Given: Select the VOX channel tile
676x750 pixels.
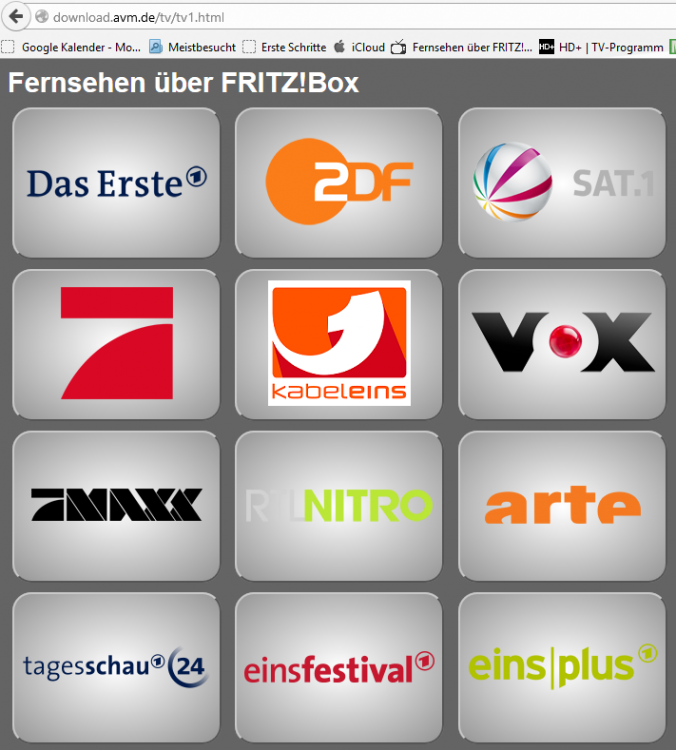Looking at the screenshot, I should point(562,344).
